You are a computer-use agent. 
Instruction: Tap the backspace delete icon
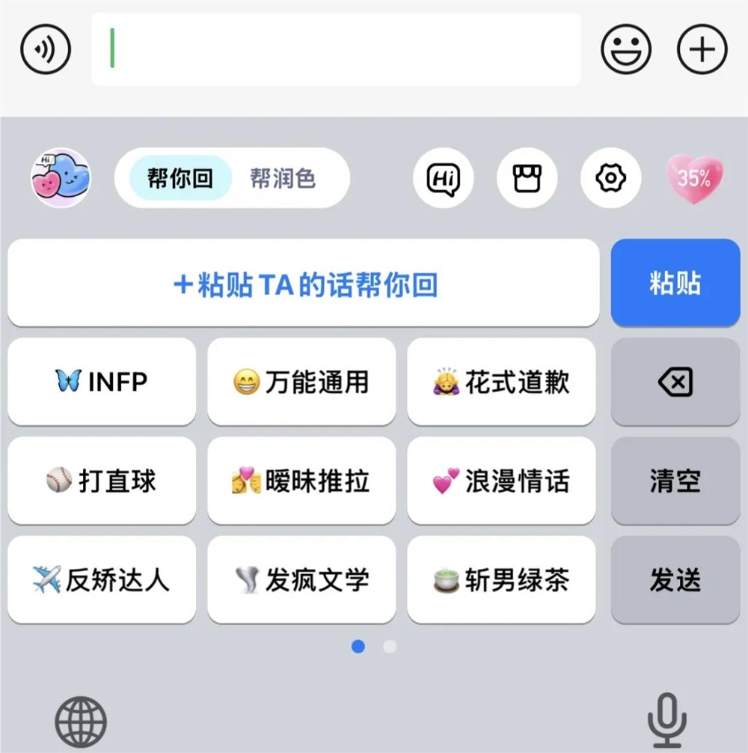pyautogui.click(x=675, y=382)
